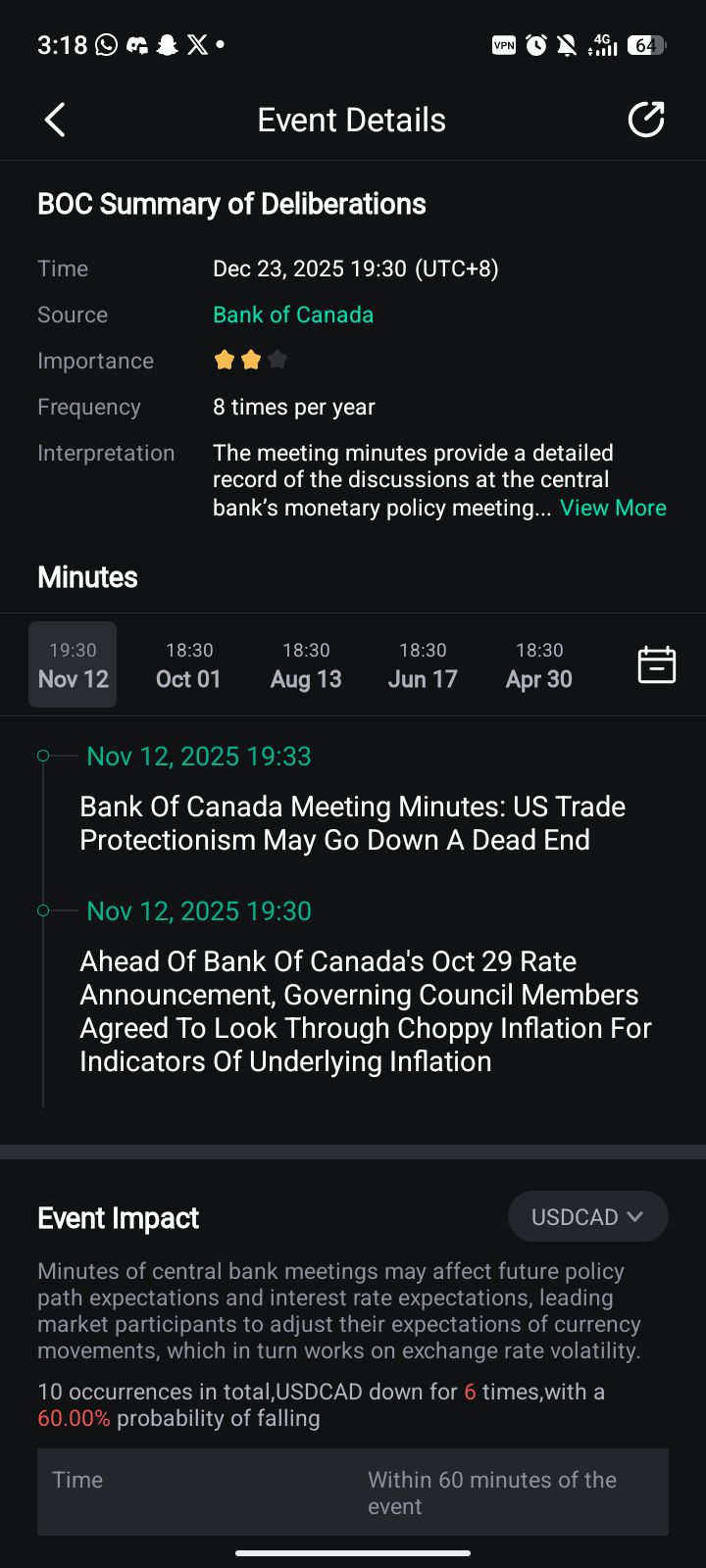Image resolution: width=706 pixels, height=1568 pixels.
Task: Open the Oct 29 Rate Announcement headline
Action: [x=365, y=1011]
